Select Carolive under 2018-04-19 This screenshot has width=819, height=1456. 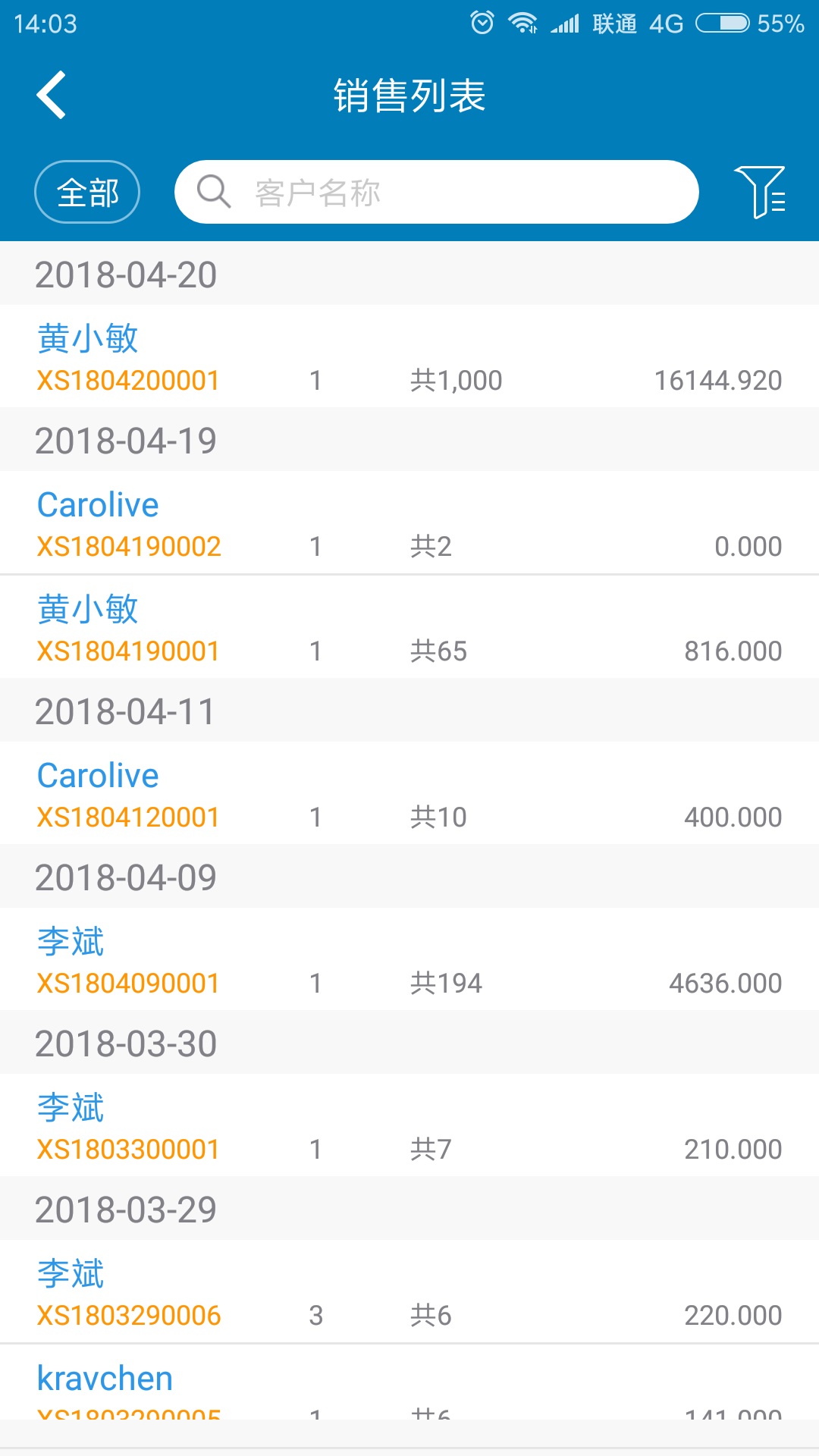[x=99, y=504]
